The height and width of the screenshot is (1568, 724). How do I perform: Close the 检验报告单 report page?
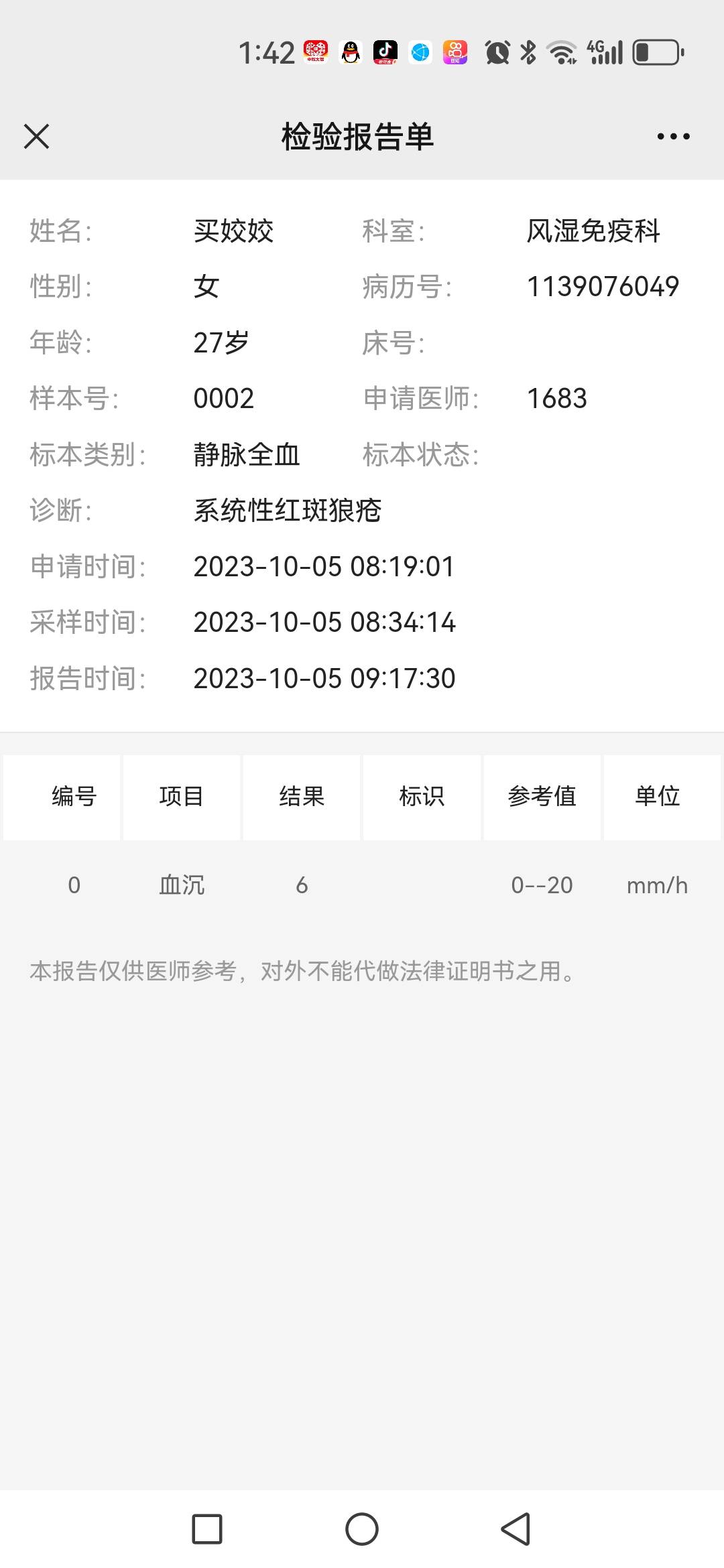point(37,136)
